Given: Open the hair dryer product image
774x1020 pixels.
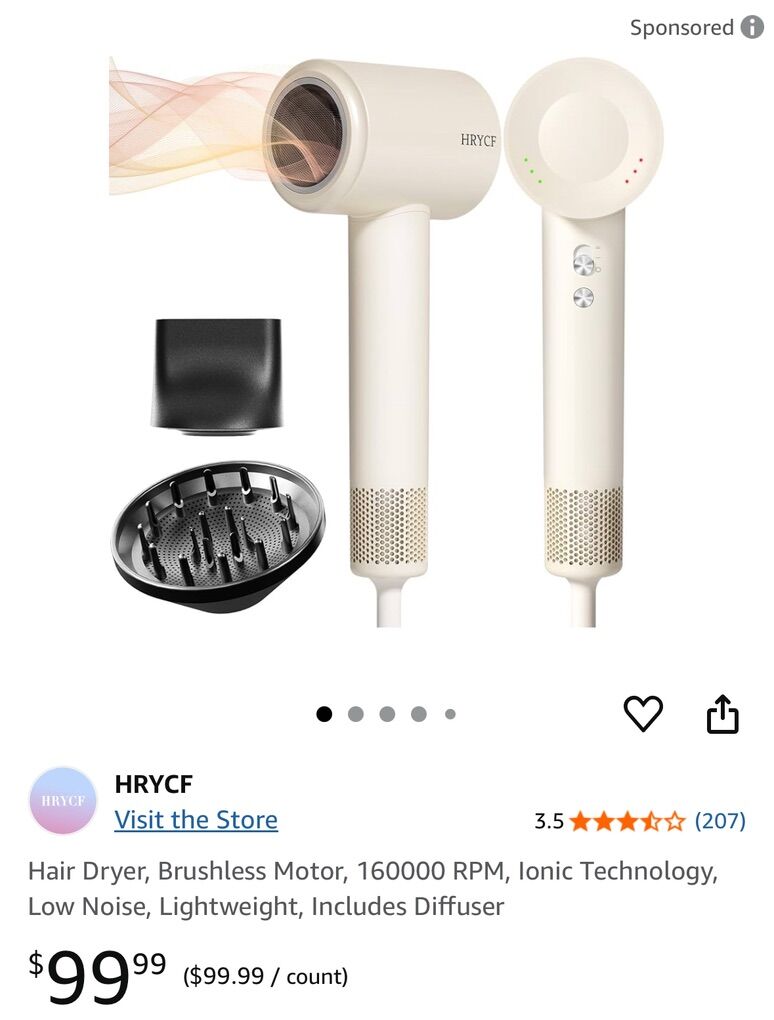Looking at the screenshot, I should [386, 340].
